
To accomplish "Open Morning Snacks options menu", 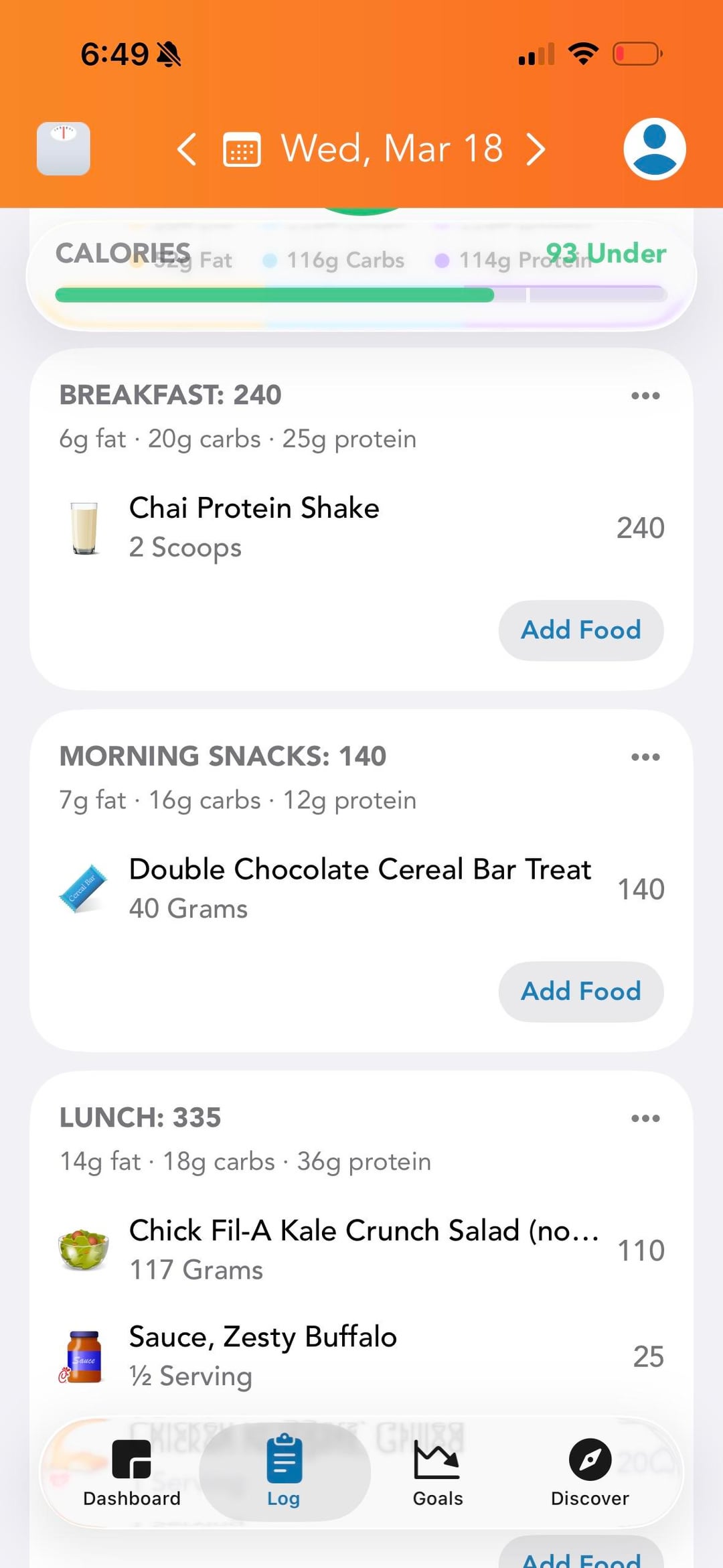I will click(x=645, y=757).
